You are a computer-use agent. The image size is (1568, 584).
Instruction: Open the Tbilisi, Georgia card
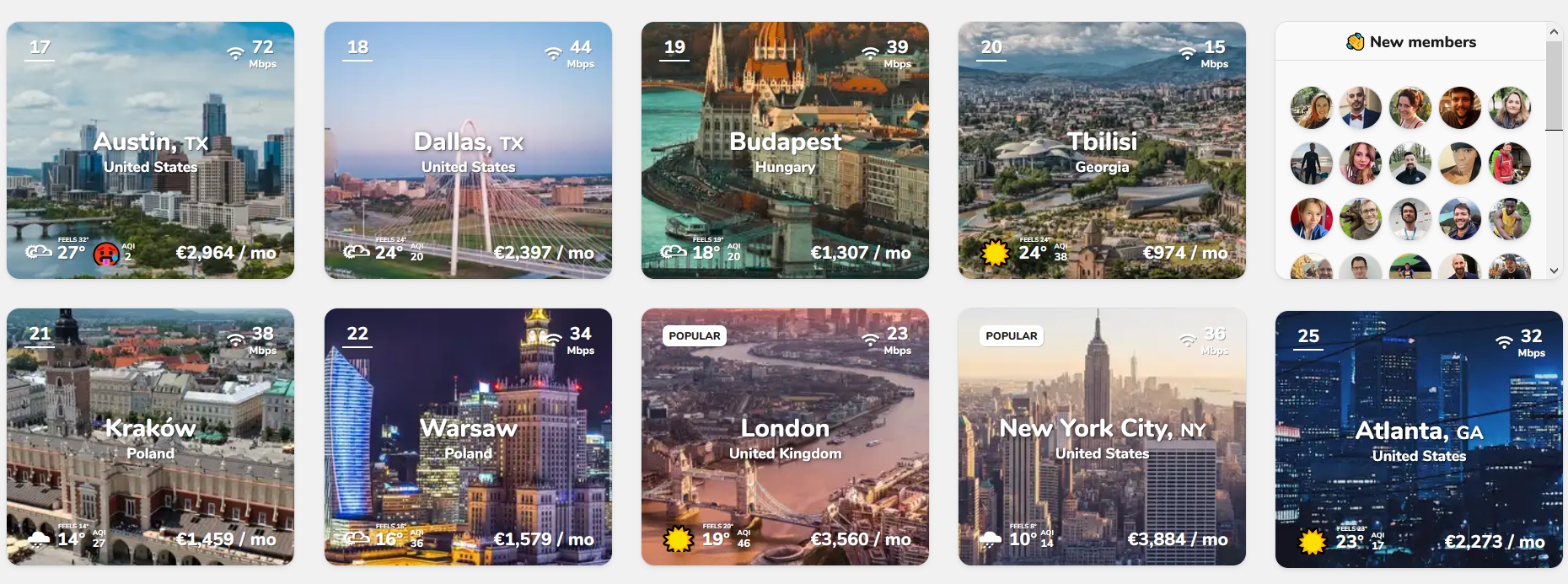coord(1102,150)
